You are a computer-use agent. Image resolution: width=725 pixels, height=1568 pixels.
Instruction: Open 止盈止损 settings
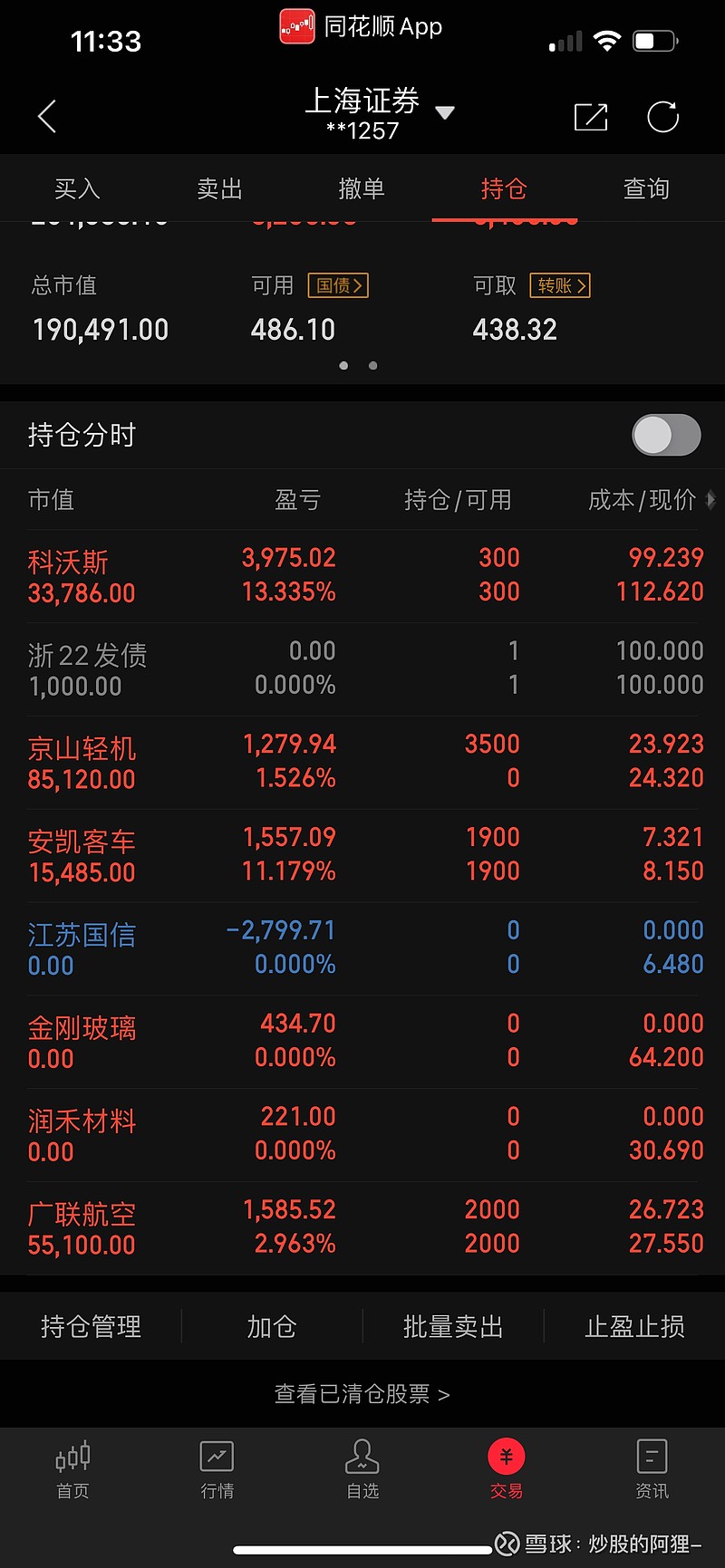pos(634,1326)
